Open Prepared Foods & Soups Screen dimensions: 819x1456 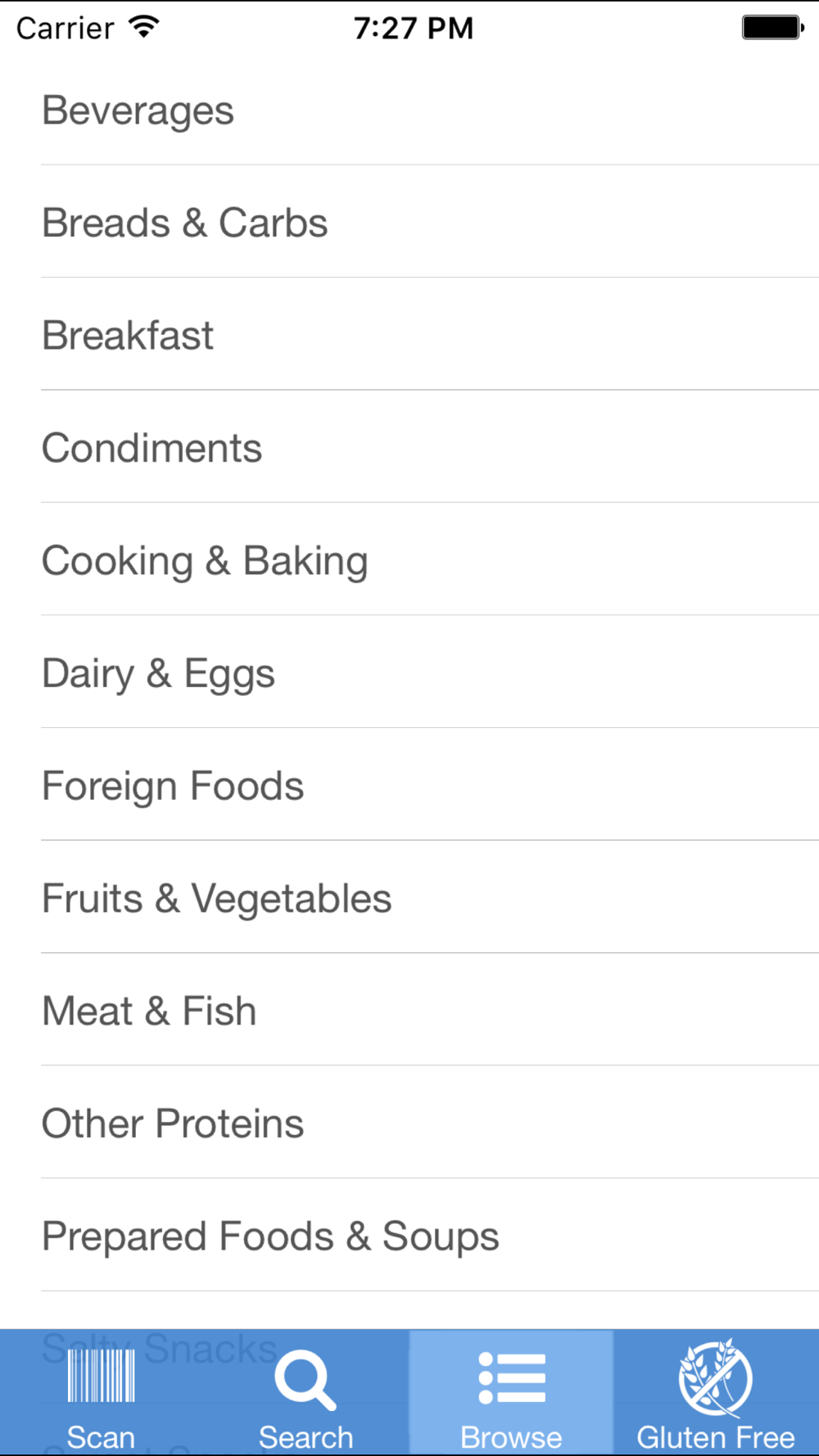click(x=409, y=1235)
